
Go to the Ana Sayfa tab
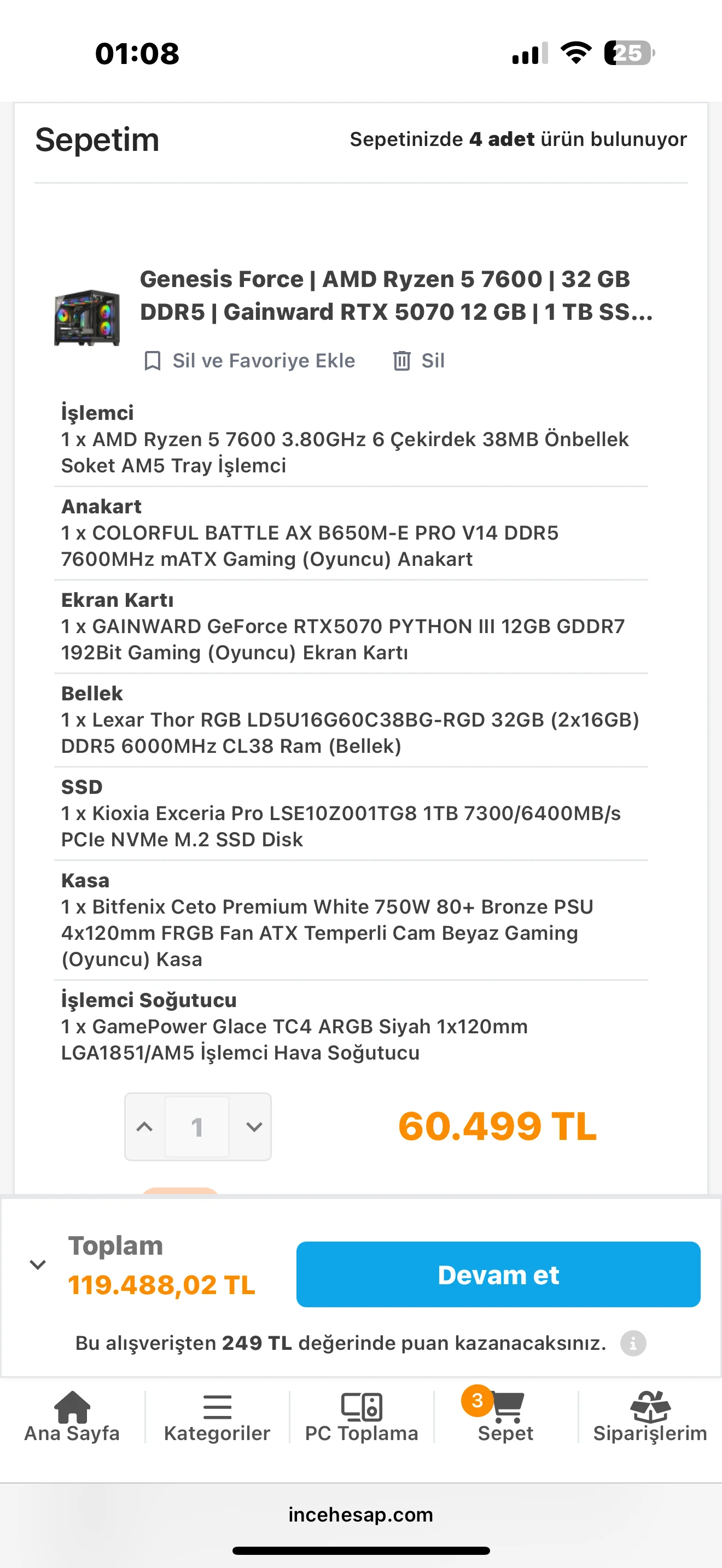click(x=72, y=1417)
